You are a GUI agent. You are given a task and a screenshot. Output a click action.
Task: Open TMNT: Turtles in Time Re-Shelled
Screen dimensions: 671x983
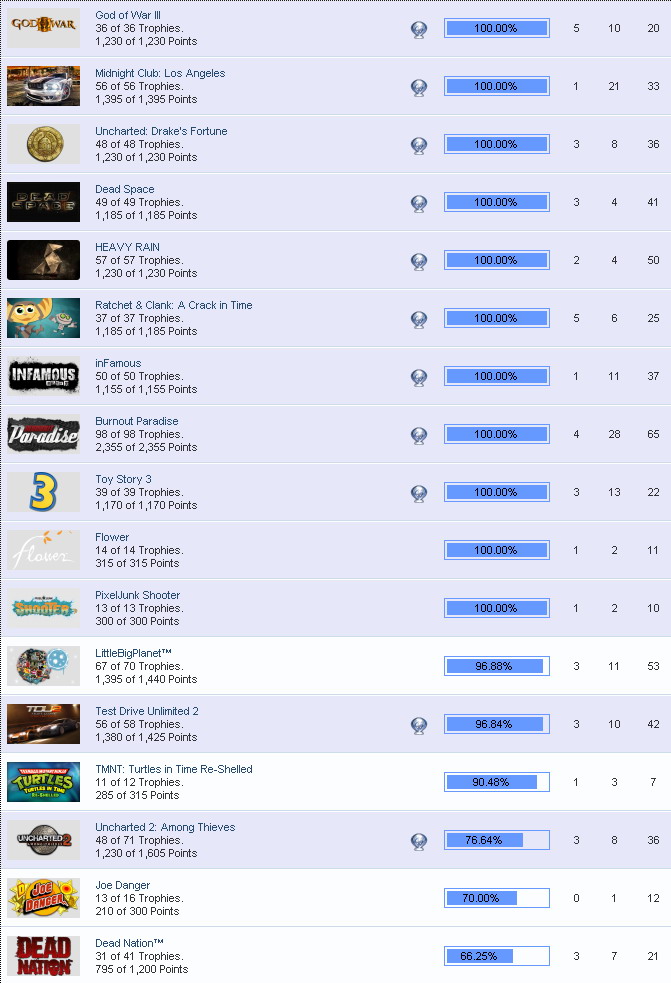point(173,769)
